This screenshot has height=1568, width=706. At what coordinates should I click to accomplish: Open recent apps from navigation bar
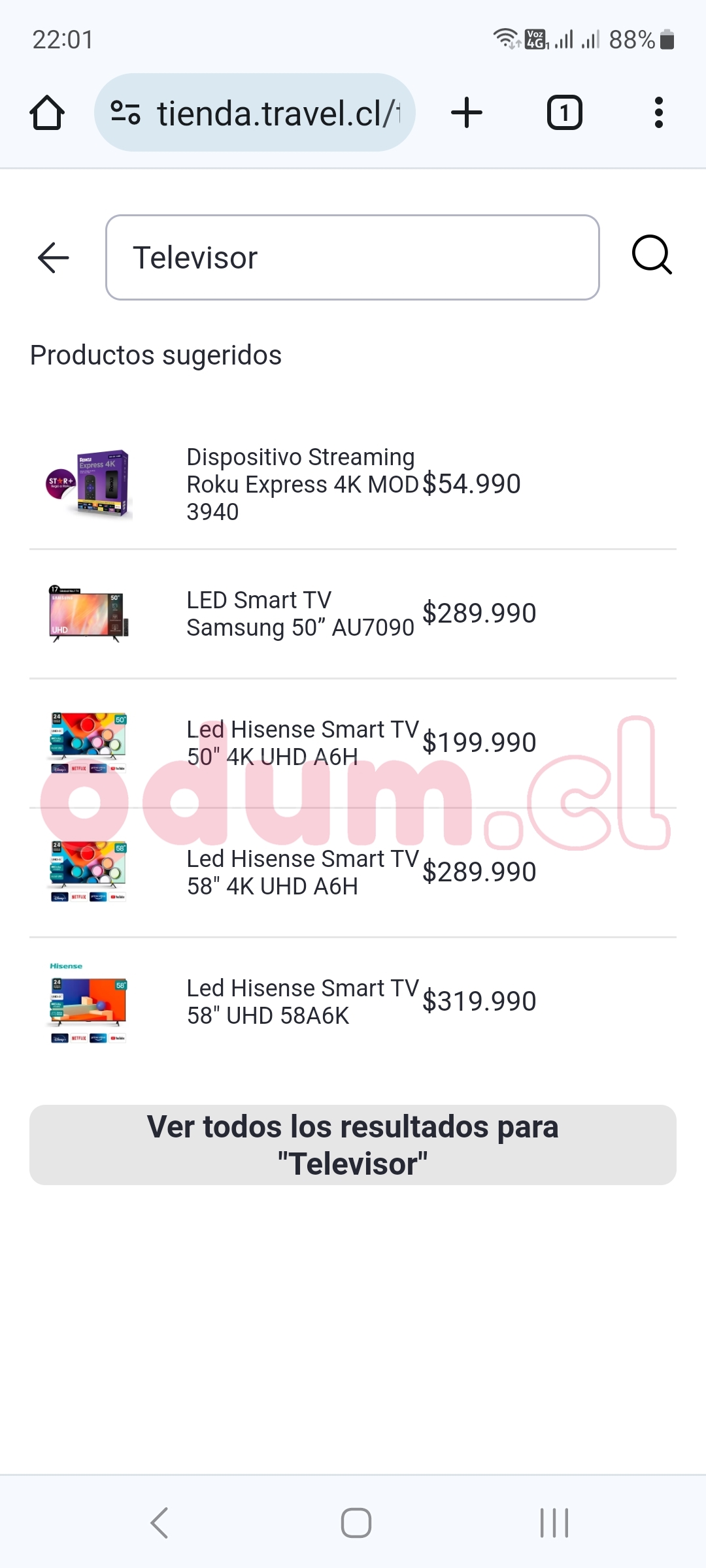tap(554, 1523)
